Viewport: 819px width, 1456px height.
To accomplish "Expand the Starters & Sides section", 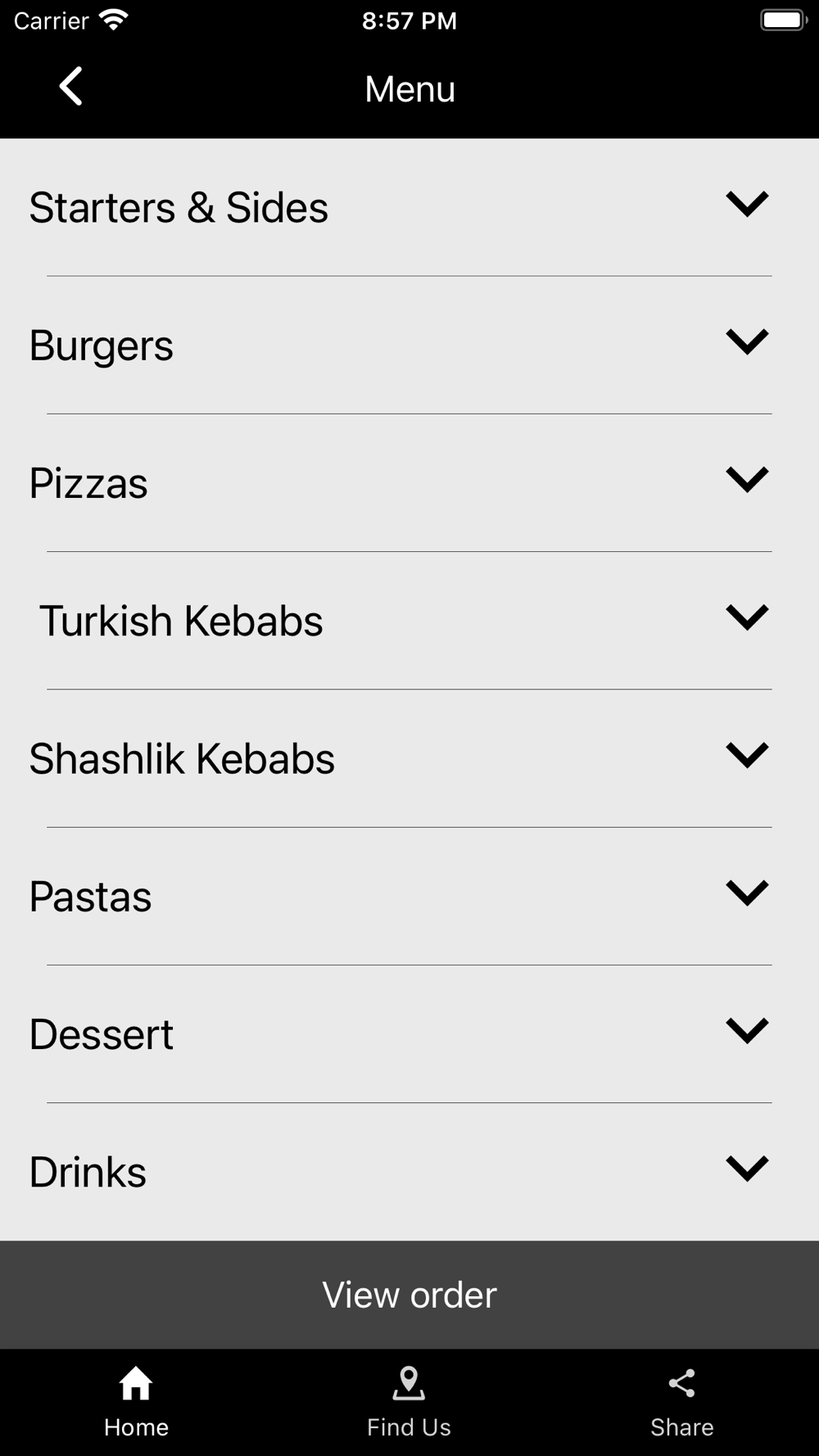I will pyautogui.click(x=746, y=205).
